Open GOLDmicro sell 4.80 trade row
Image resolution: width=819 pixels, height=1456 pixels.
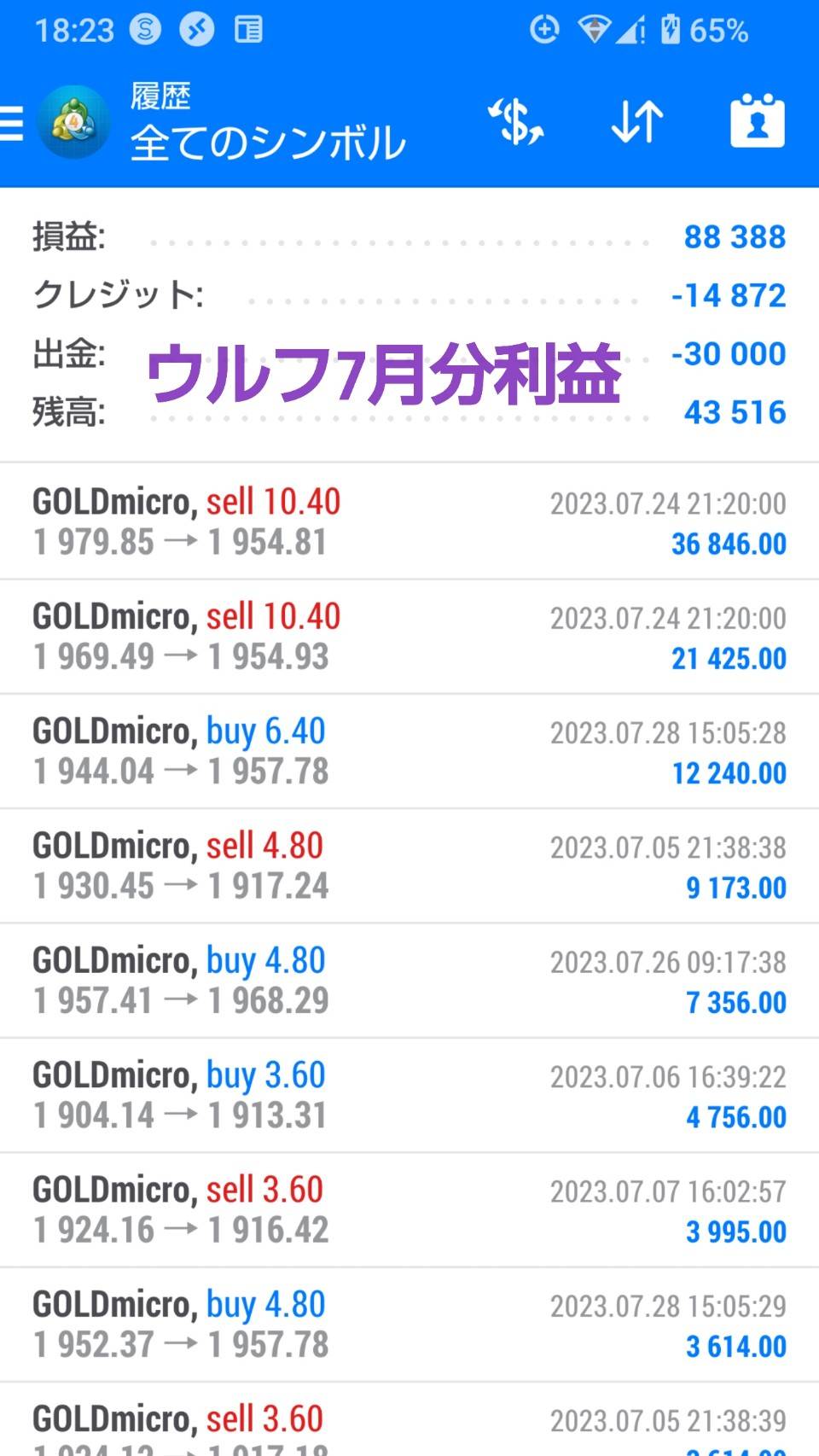coord(409,865)
